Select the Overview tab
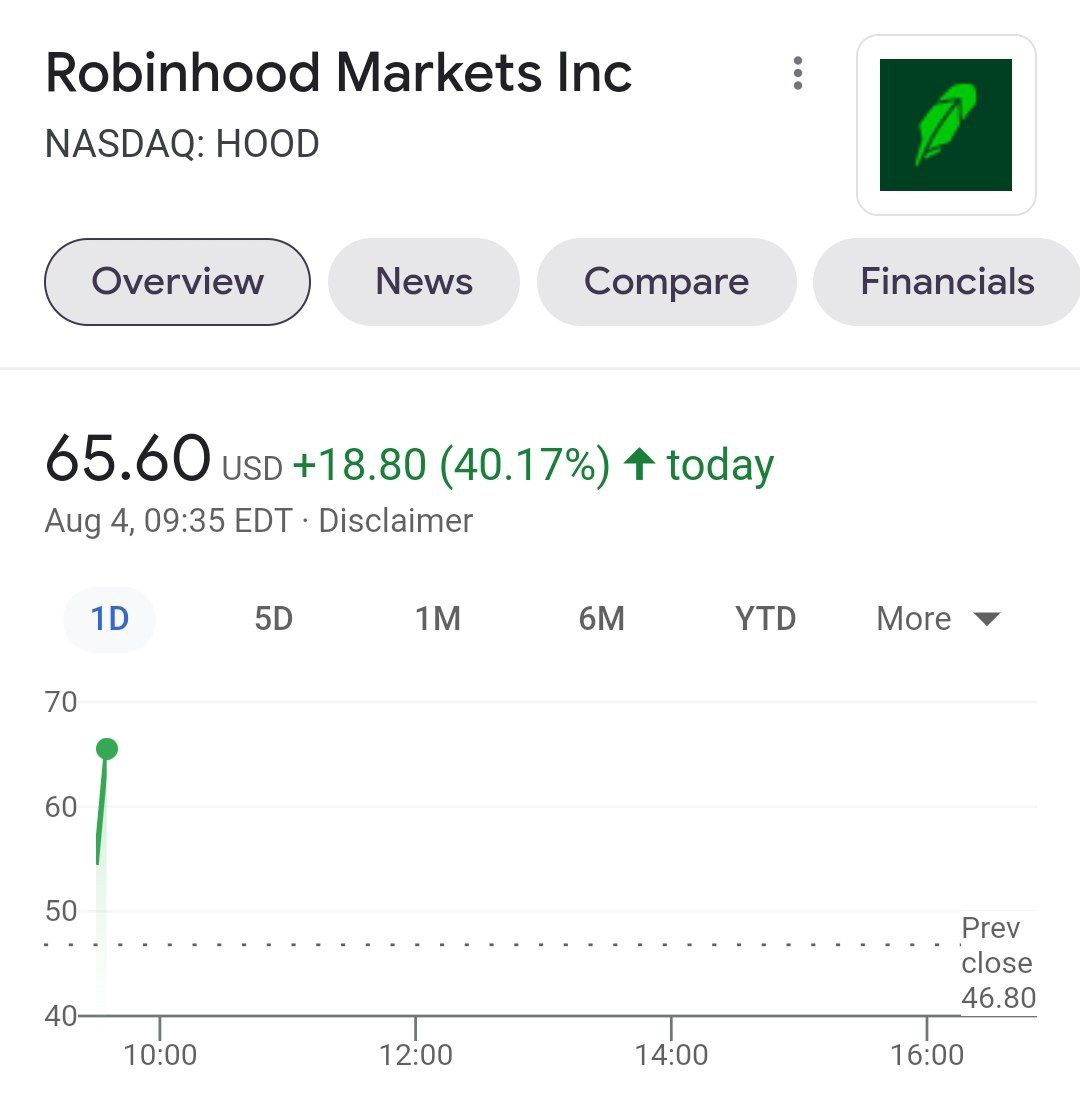Image resolution: width=1080 pixels, height=1109 pixels. click(x=176, y=281)
